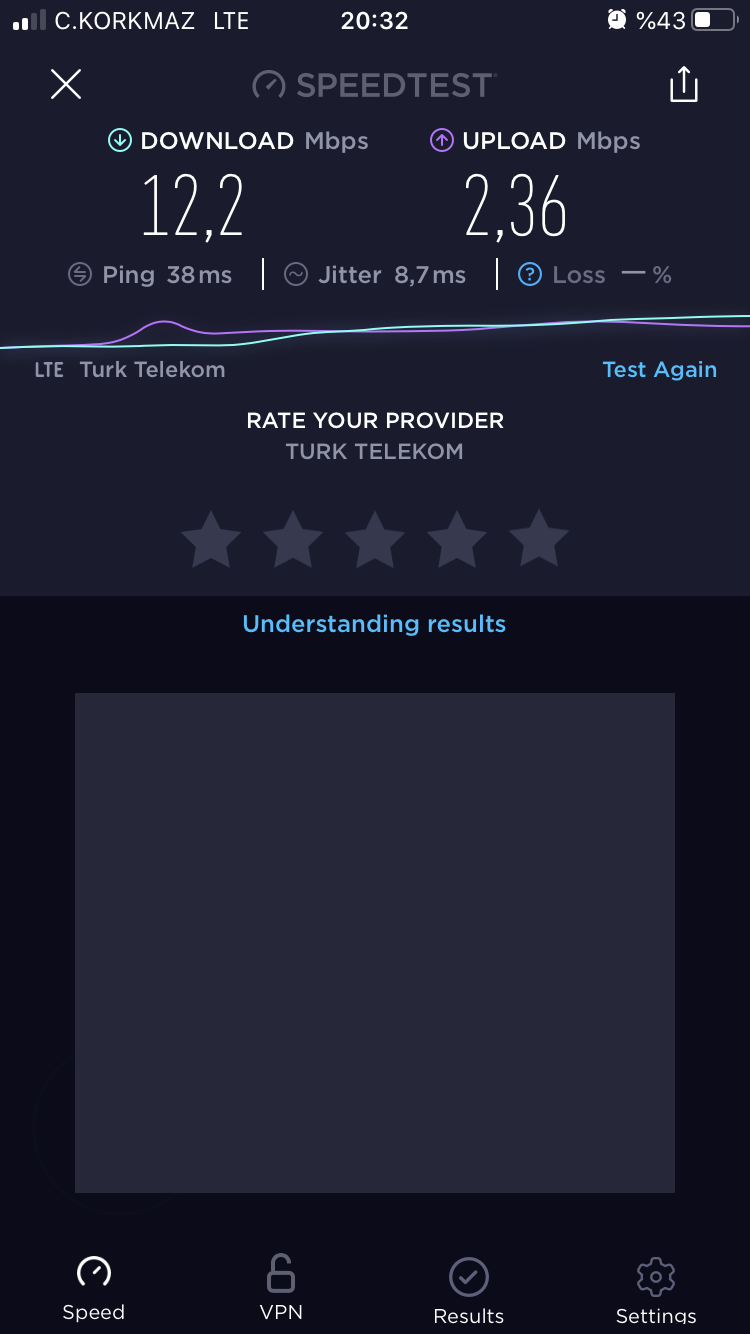Close the speed test results

[66, 85]
